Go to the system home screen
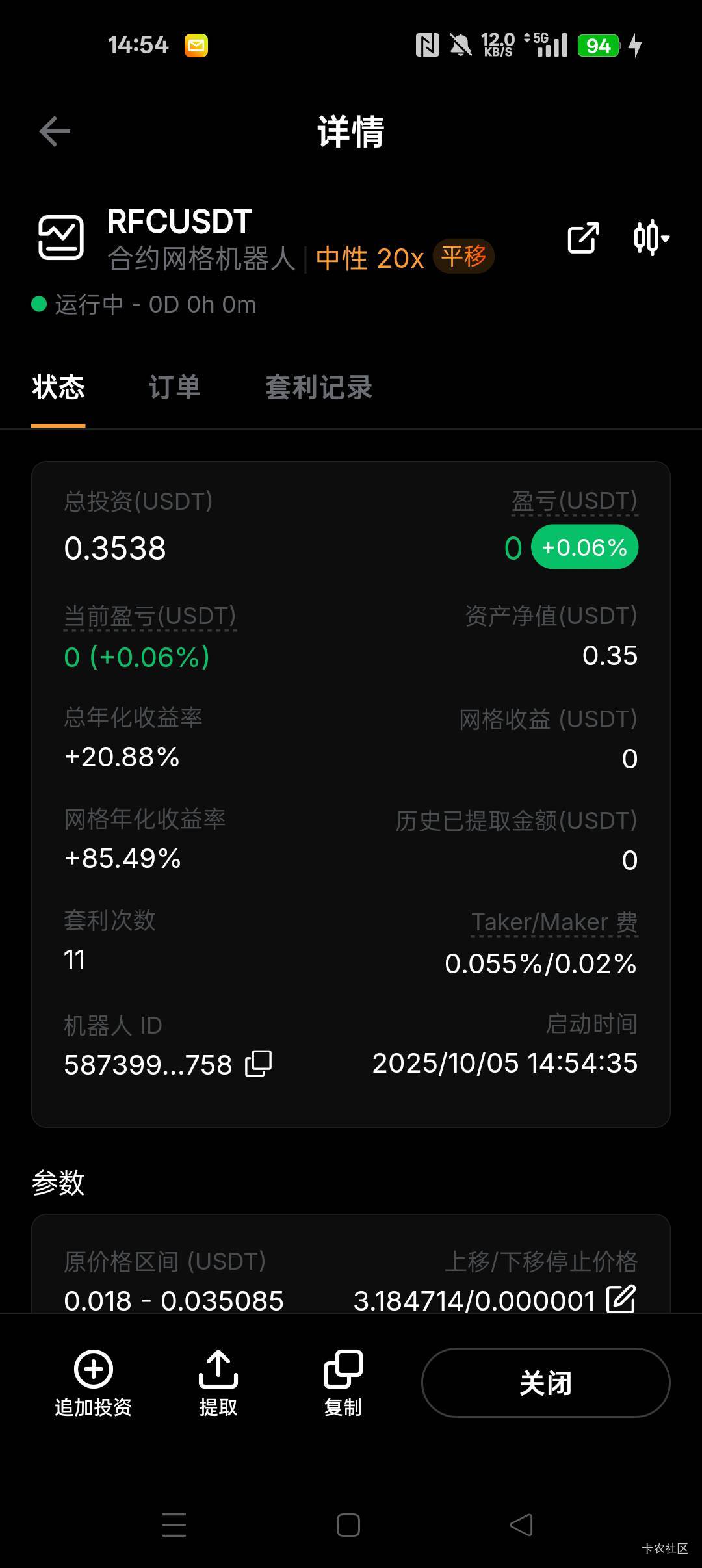702x1568 pixels. 348,1525
